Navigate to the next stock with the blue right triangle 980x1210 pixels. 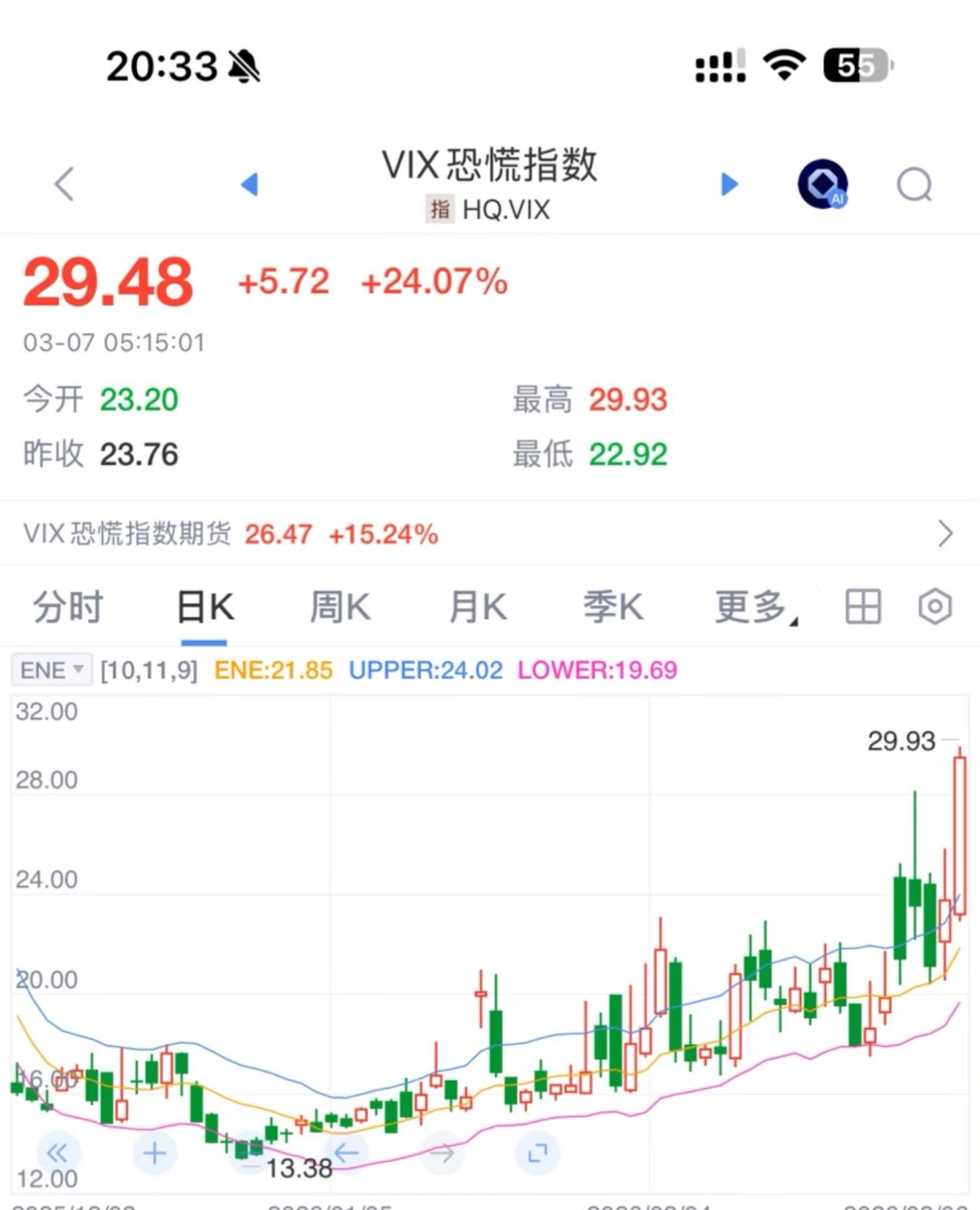point(729,184)
